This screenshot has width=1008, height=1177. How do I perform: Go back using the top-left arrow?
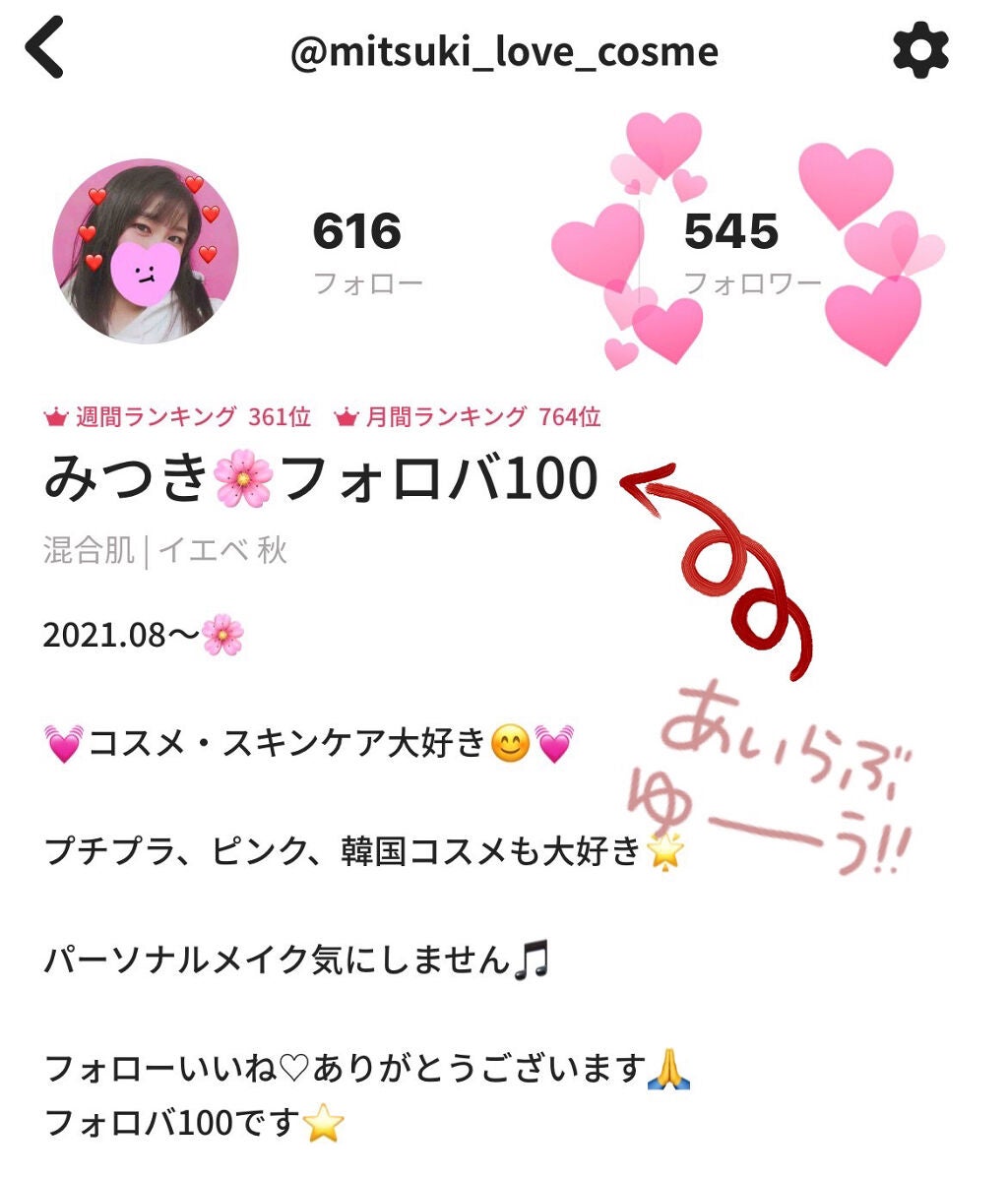[x=46, y=49]
